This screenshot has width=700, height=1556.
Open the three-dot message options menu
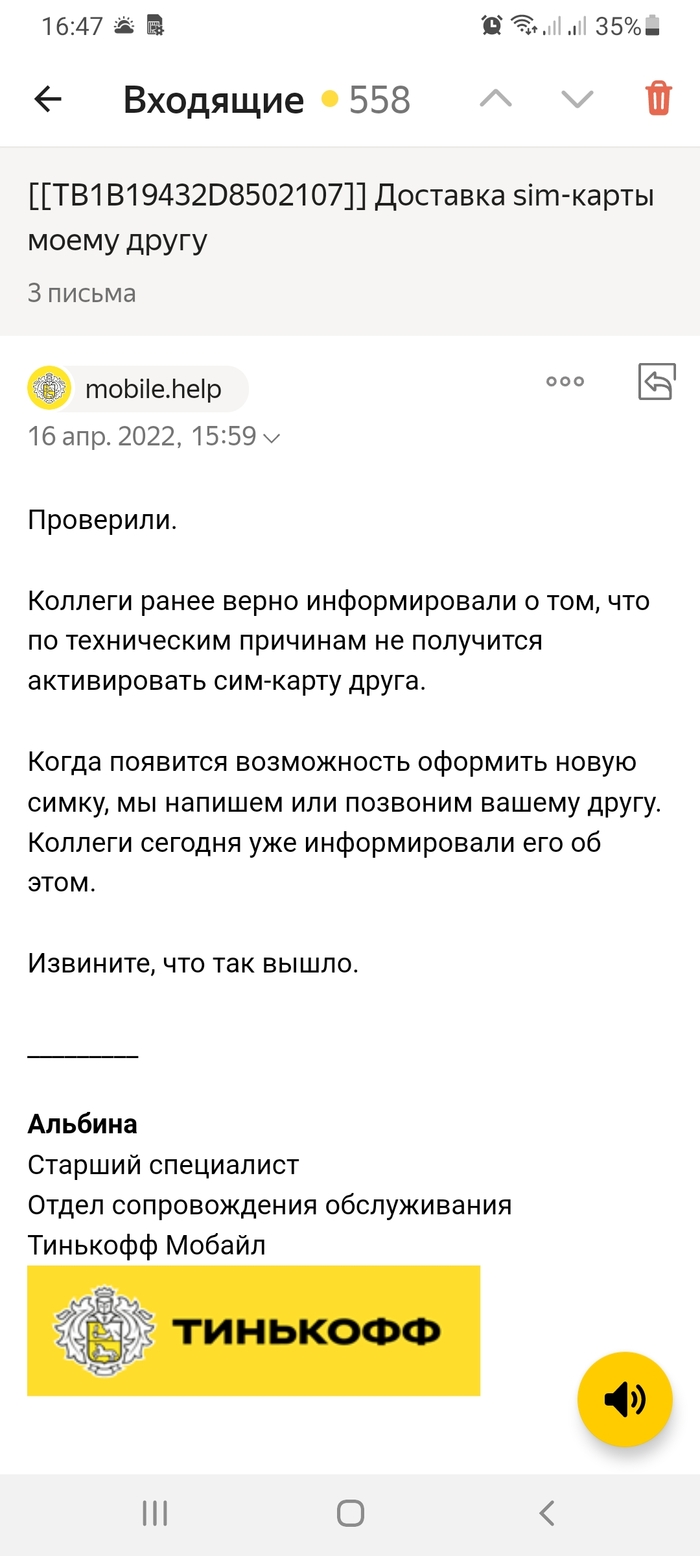(x=565, y=381)
